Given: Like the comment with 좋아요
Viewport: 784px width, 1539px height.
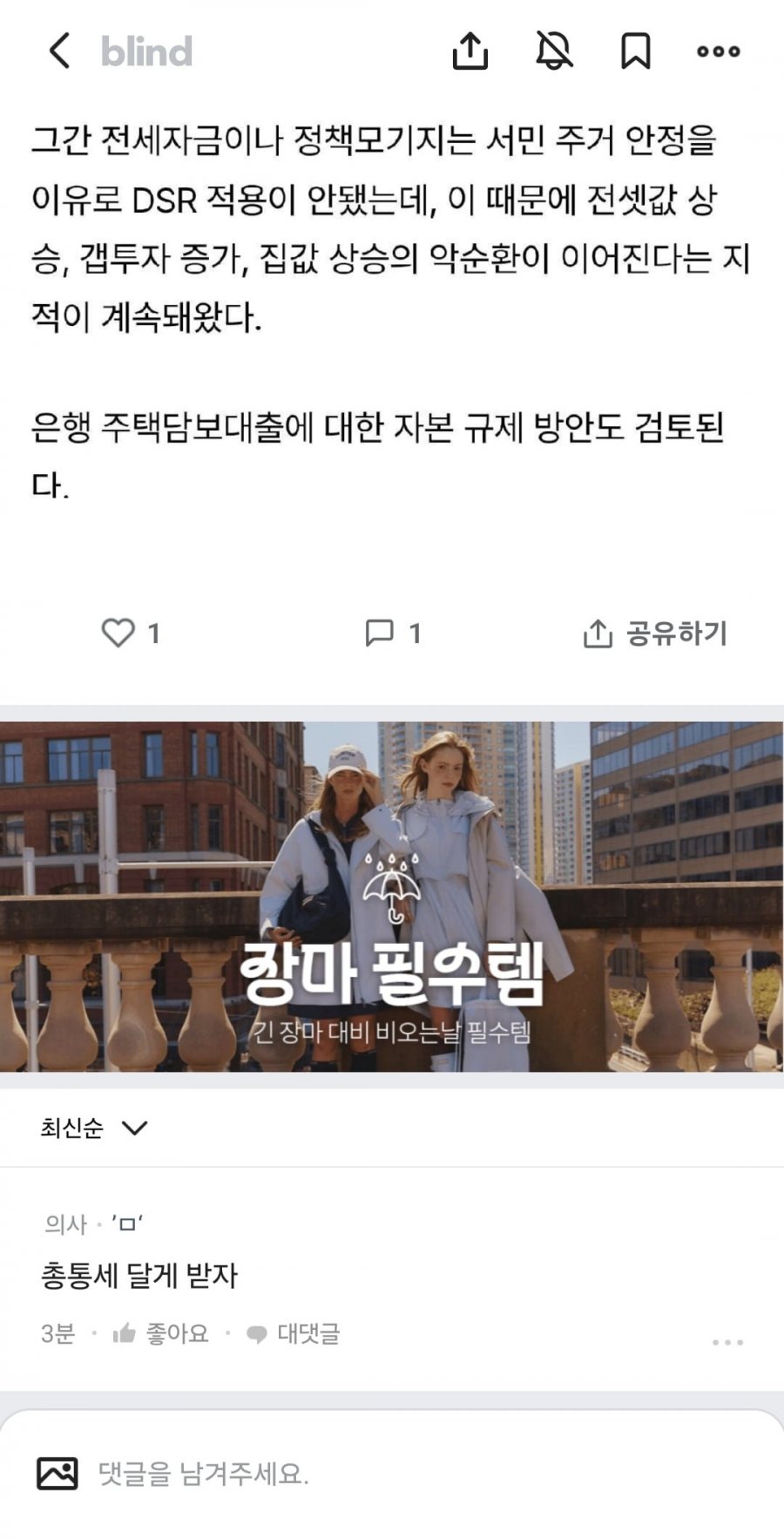Looking at the screenshot, I should coord(162,1333).
